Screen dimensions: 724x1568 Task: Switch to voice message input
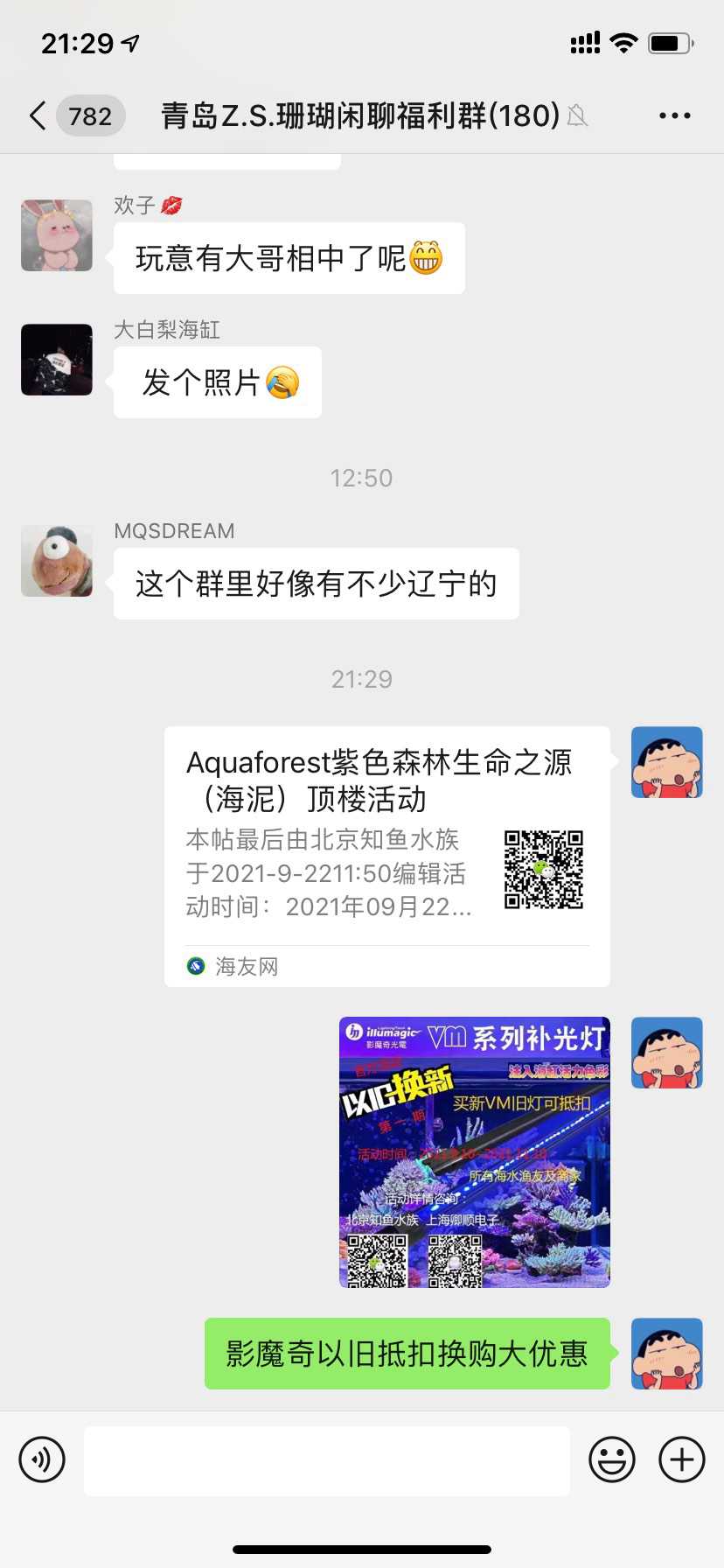click(42, 1459)
